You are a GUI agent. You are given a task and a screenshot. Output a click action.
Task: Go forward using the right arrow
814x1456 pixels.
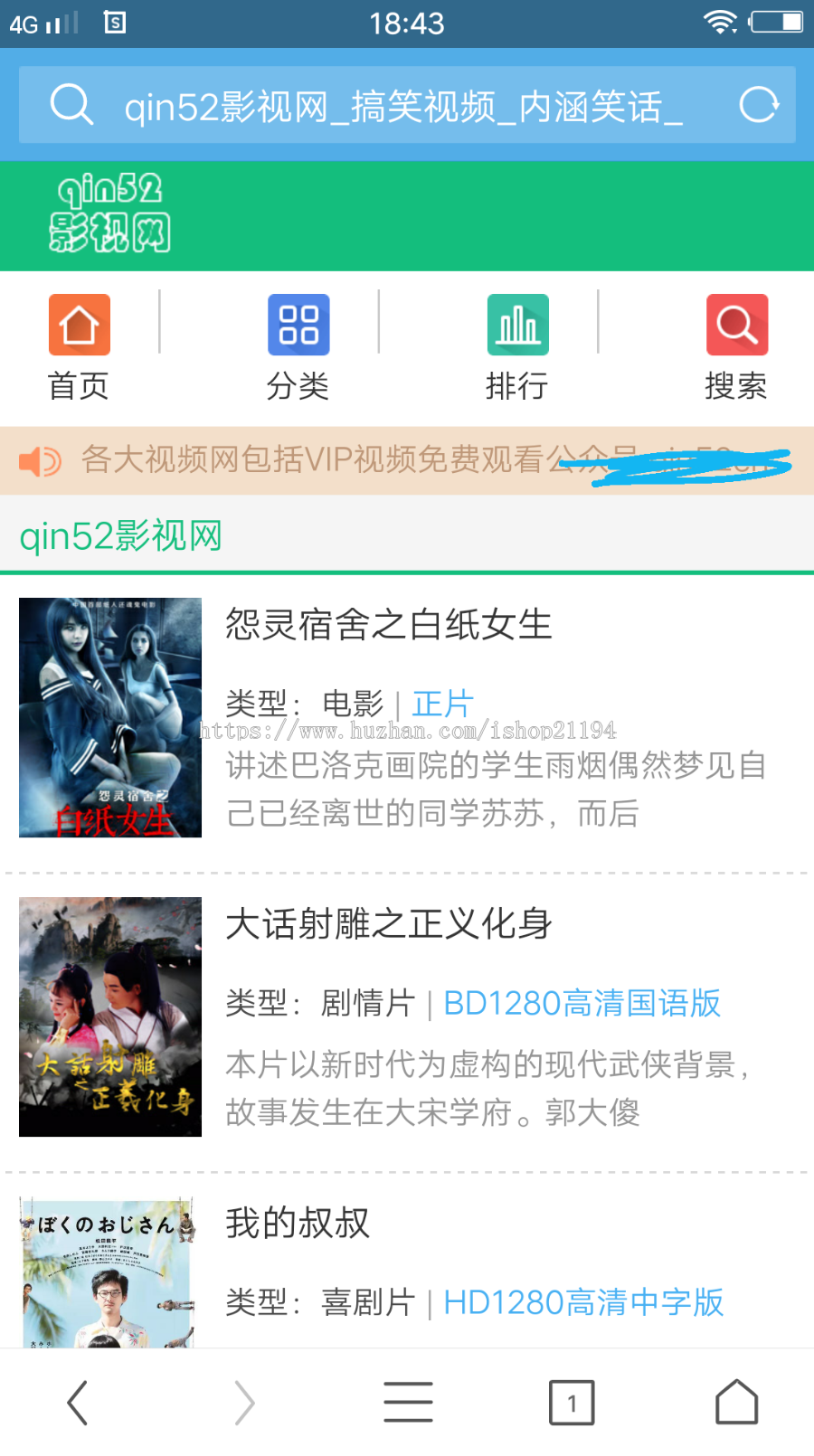243,1403
